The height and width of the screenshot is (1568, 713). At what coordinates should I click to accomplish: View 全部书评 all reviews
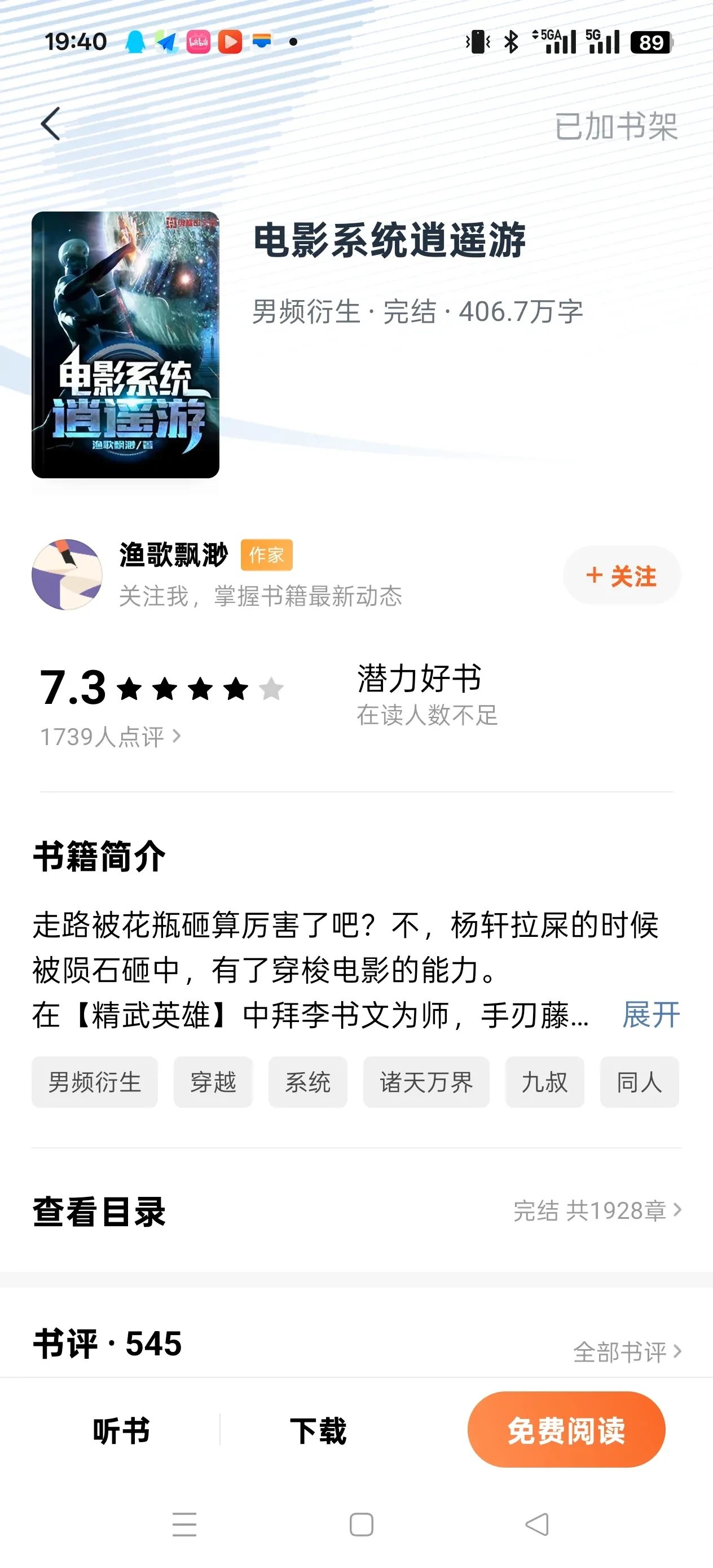point(627,1352)
